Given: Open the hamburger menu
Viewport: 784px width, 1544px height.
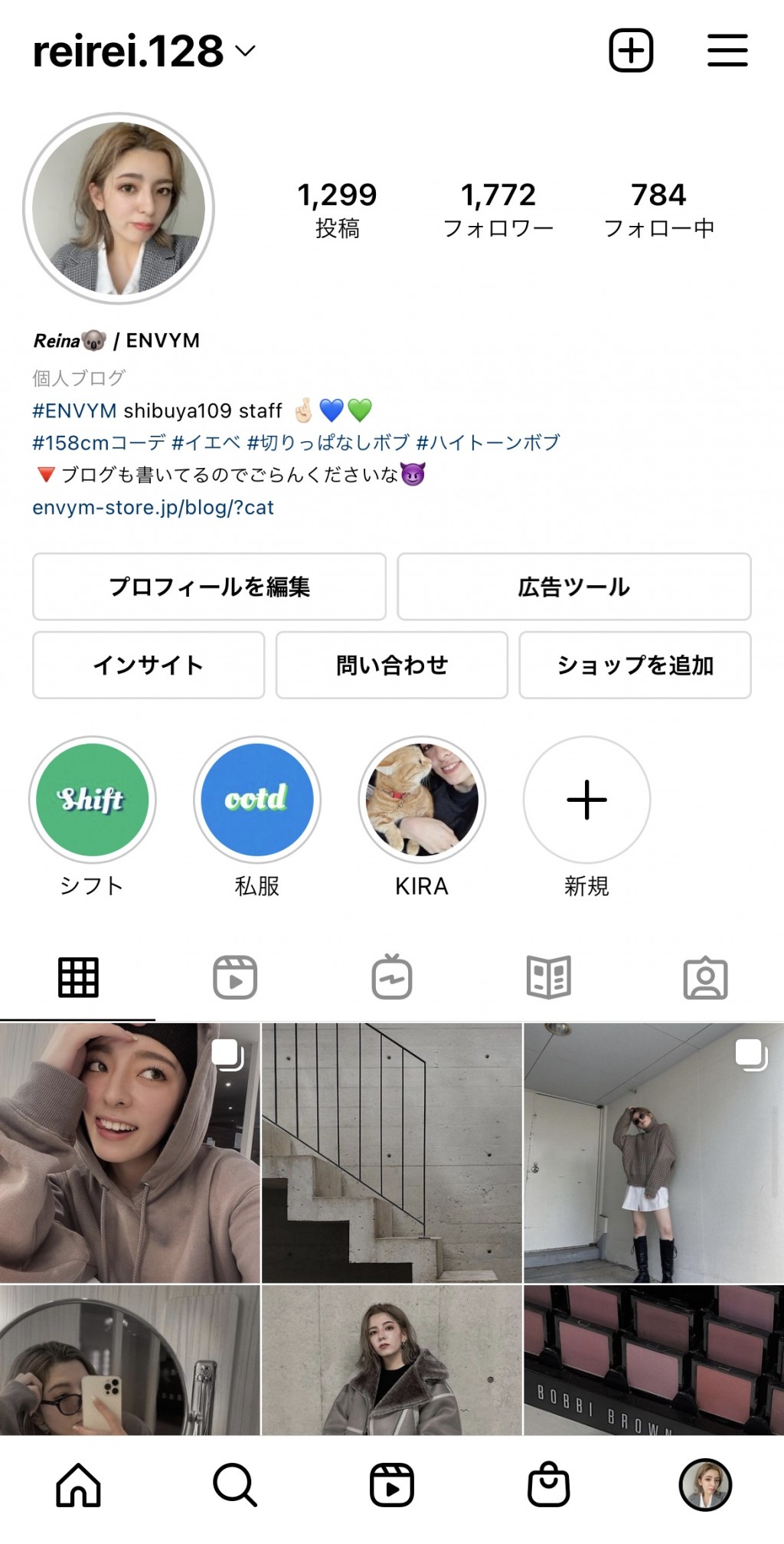Looking at the screenshot, I should [x=727, y=51].
